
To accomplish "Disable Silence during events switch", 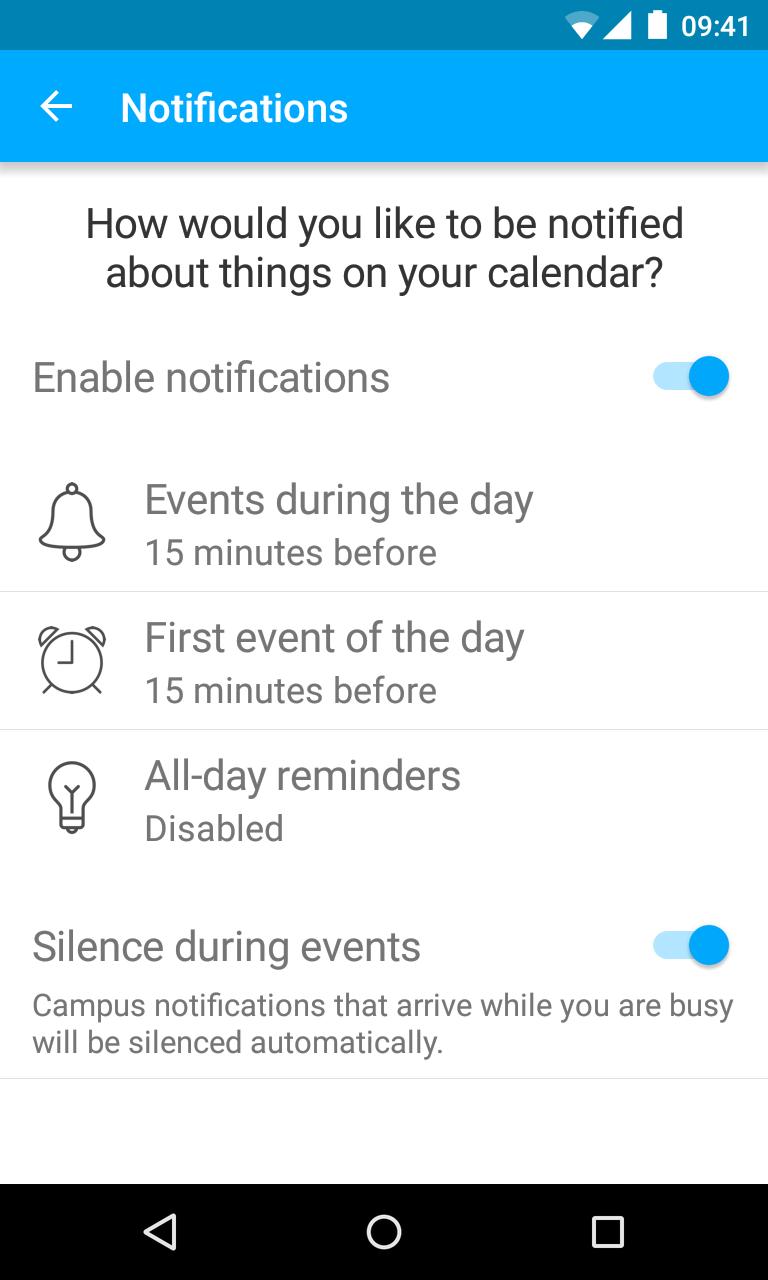I will [x=691, y=945].
